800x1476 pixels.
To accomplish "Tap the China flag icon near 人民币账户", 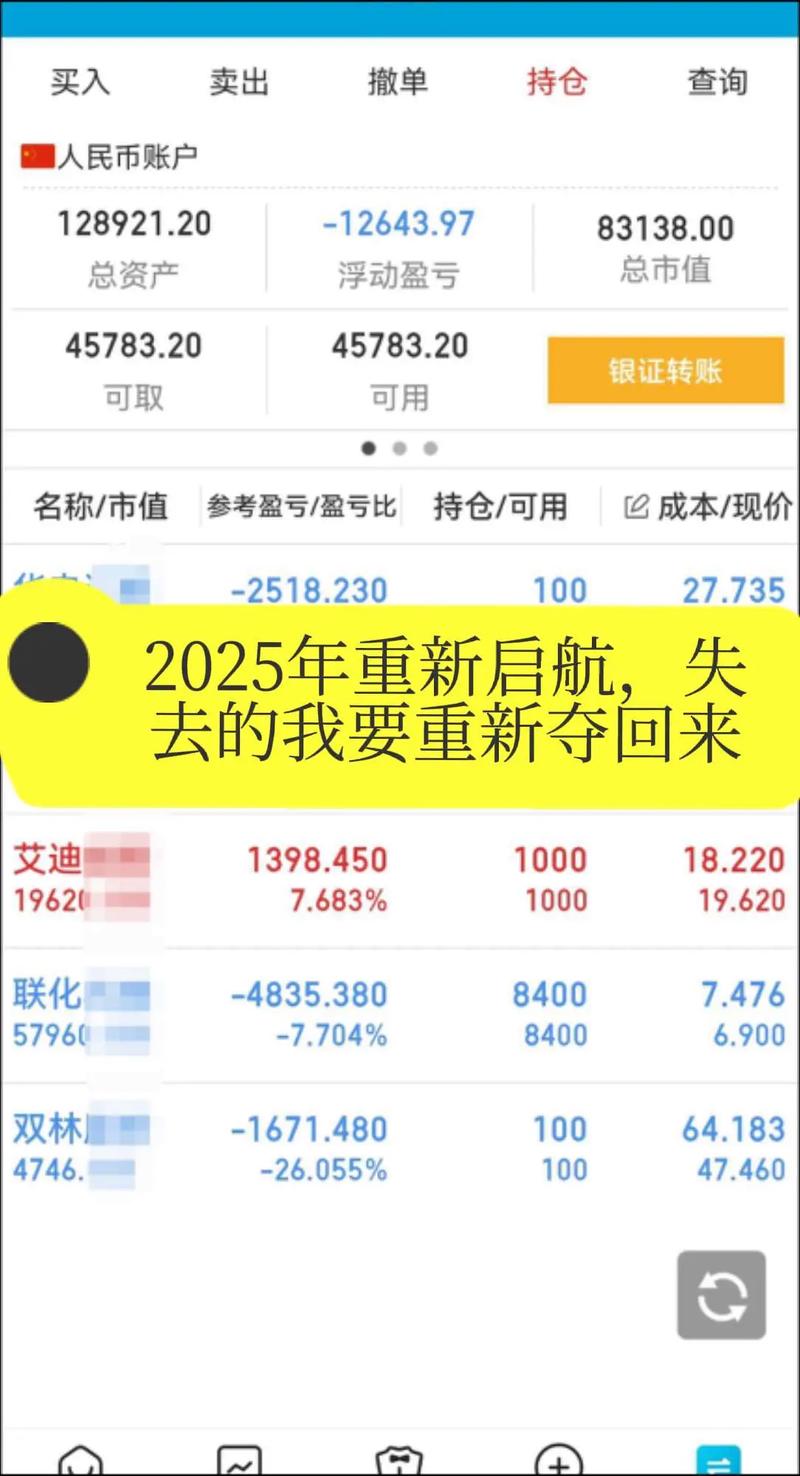I will tap(35, 155).
